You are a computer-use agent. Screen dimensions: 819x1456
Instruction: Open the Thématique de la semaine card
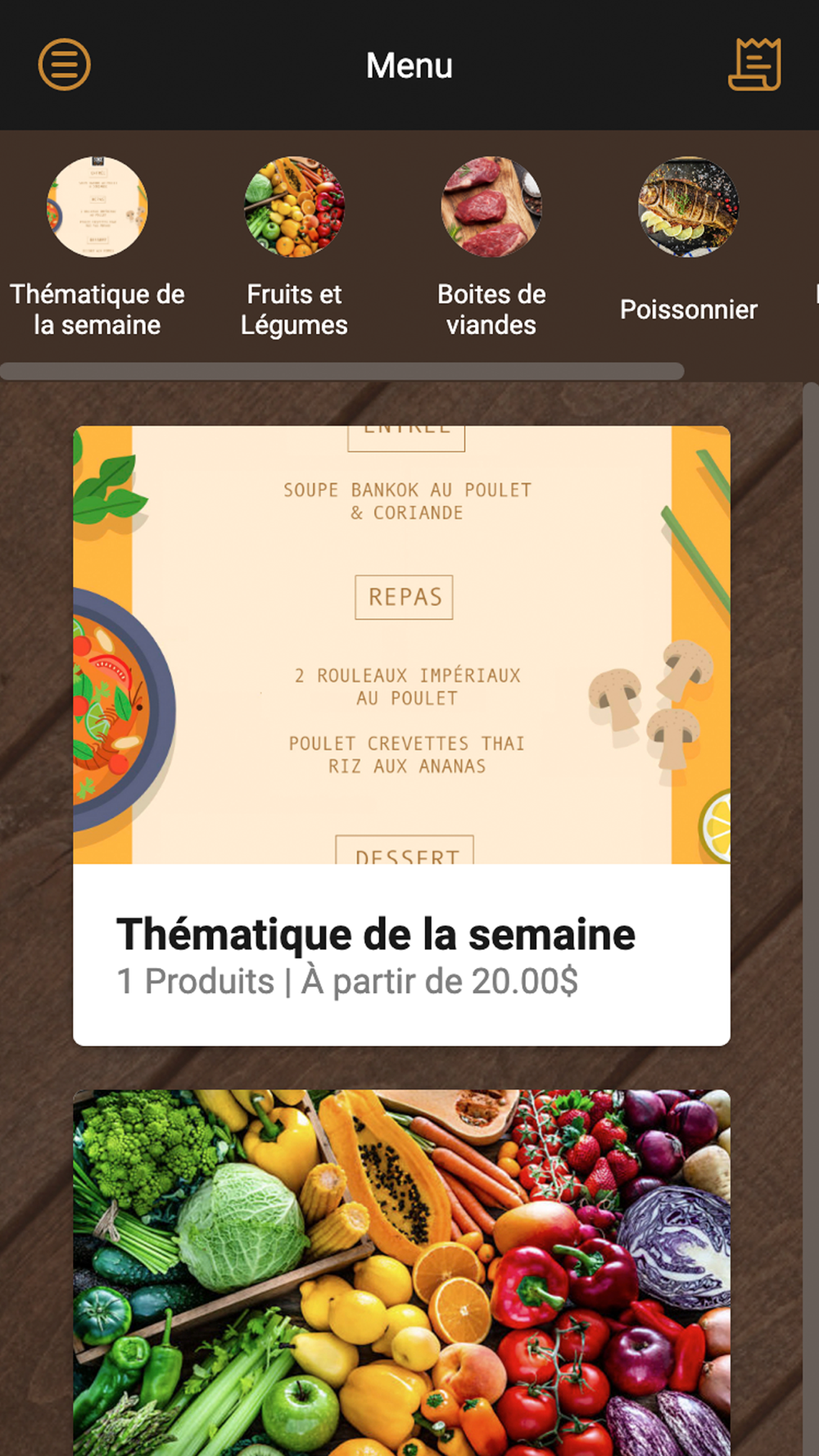(x=401, y=735)
